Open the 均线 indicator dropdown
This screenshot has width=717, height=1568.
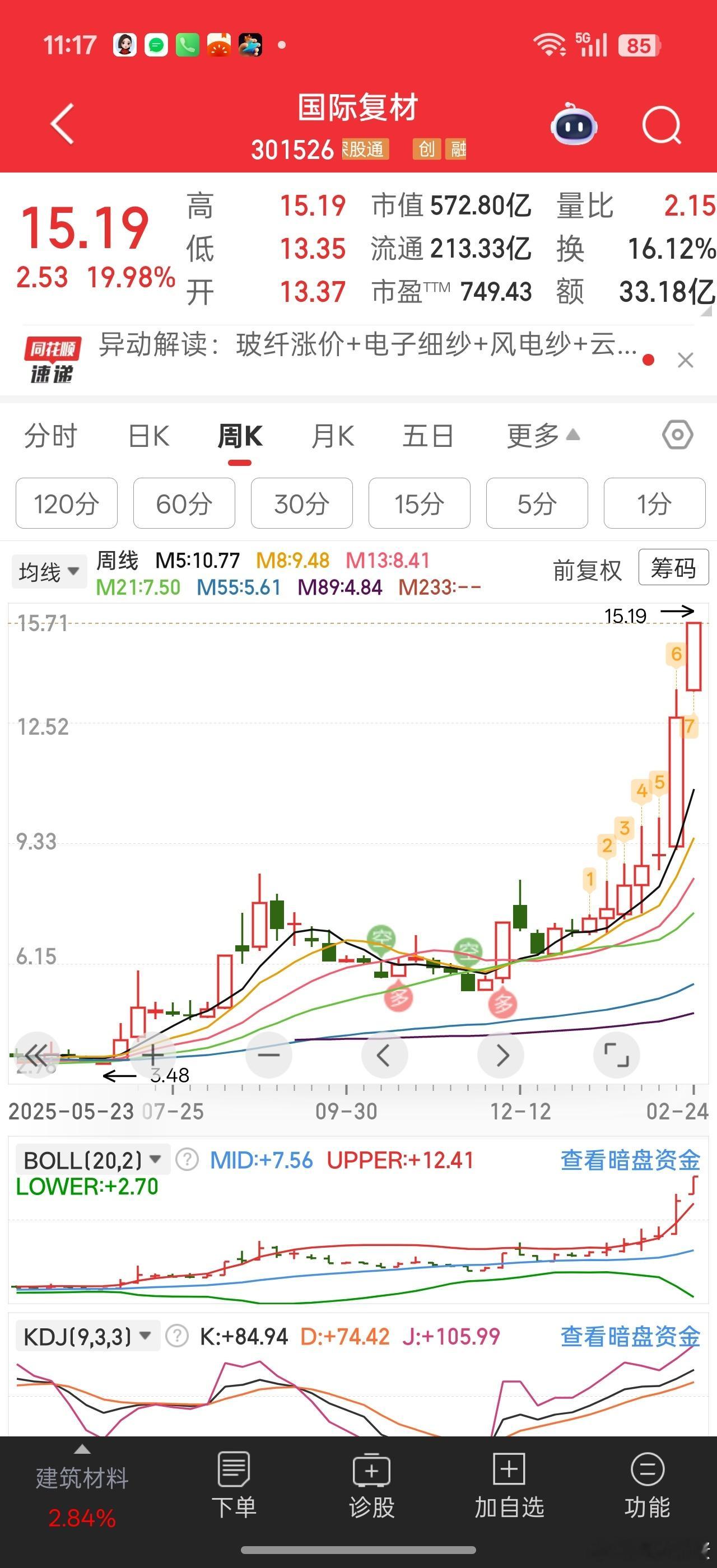click(x=48, y=570)
